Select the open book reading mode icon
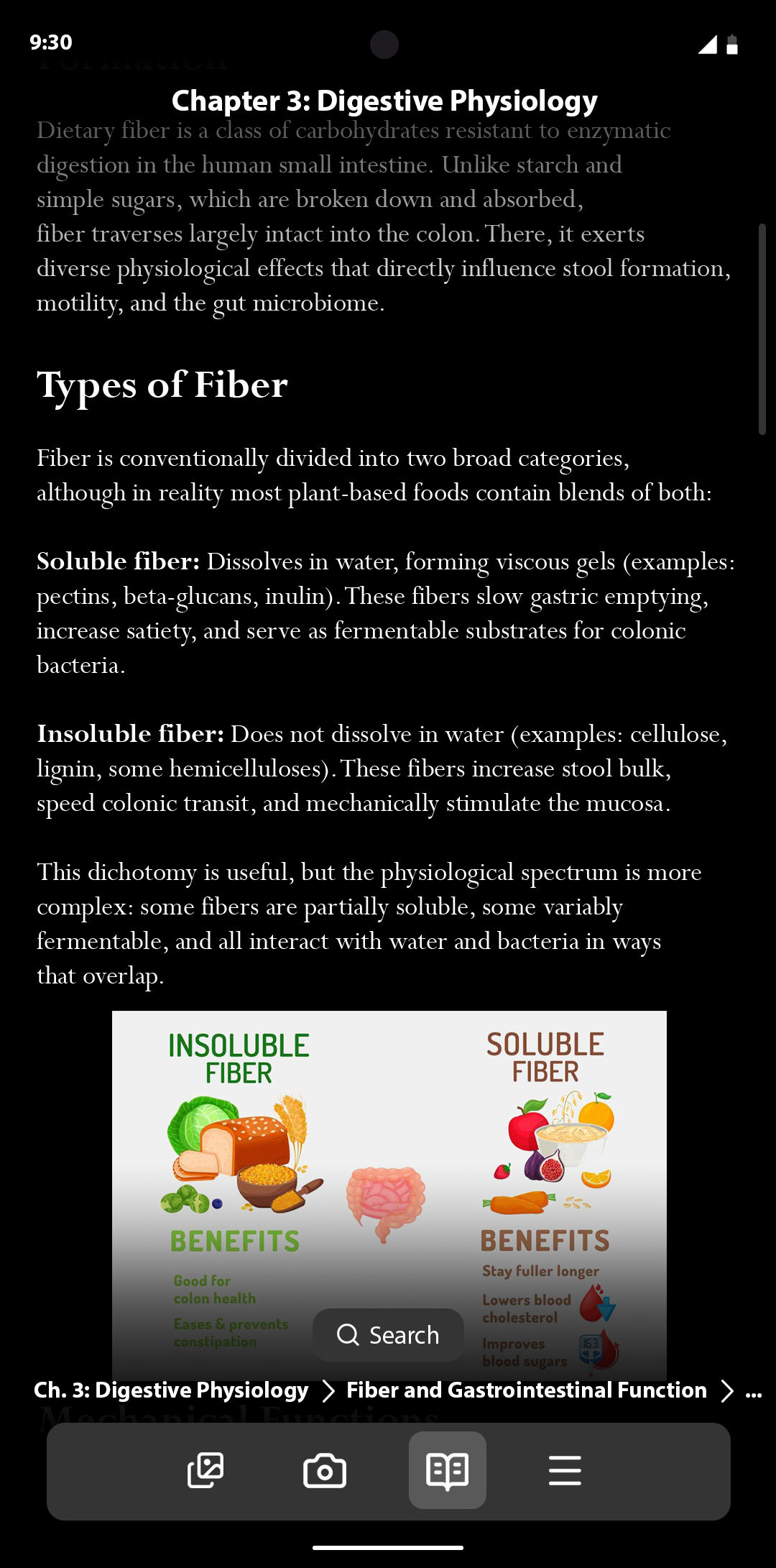Viewport: 776px width, 1568px height. 448,1470
